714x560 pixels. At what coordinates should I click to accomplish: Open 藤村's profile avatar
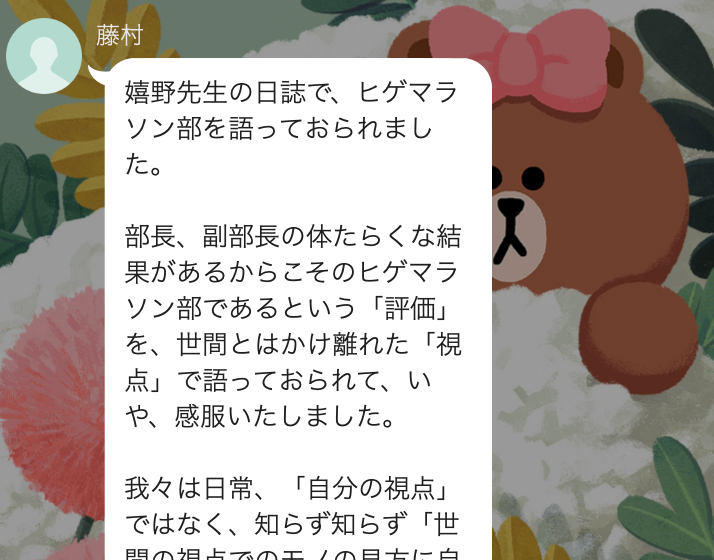(44, 57)
